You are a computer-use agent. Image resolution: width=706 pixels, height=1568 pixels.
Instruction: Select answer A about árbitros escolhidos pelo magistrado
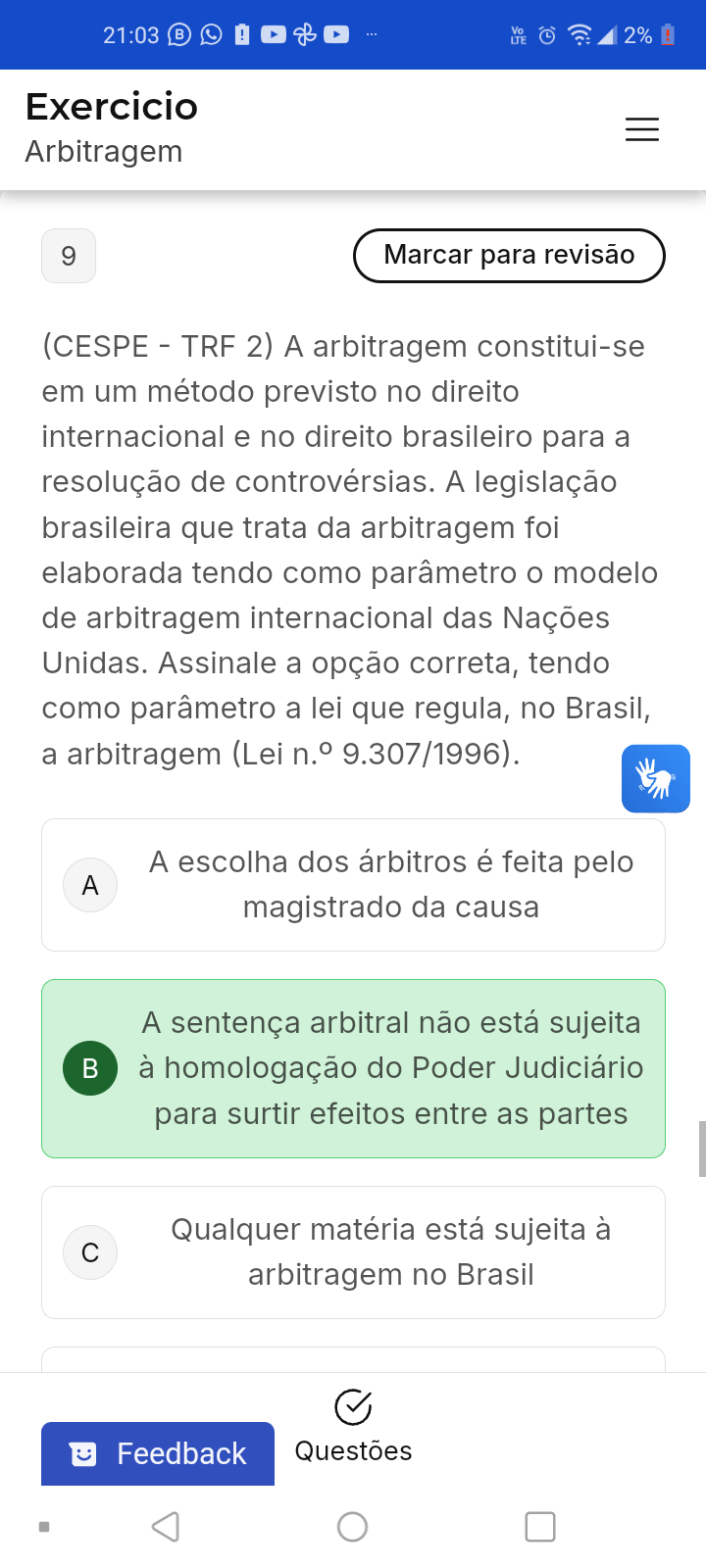click(x=353, y=885)
